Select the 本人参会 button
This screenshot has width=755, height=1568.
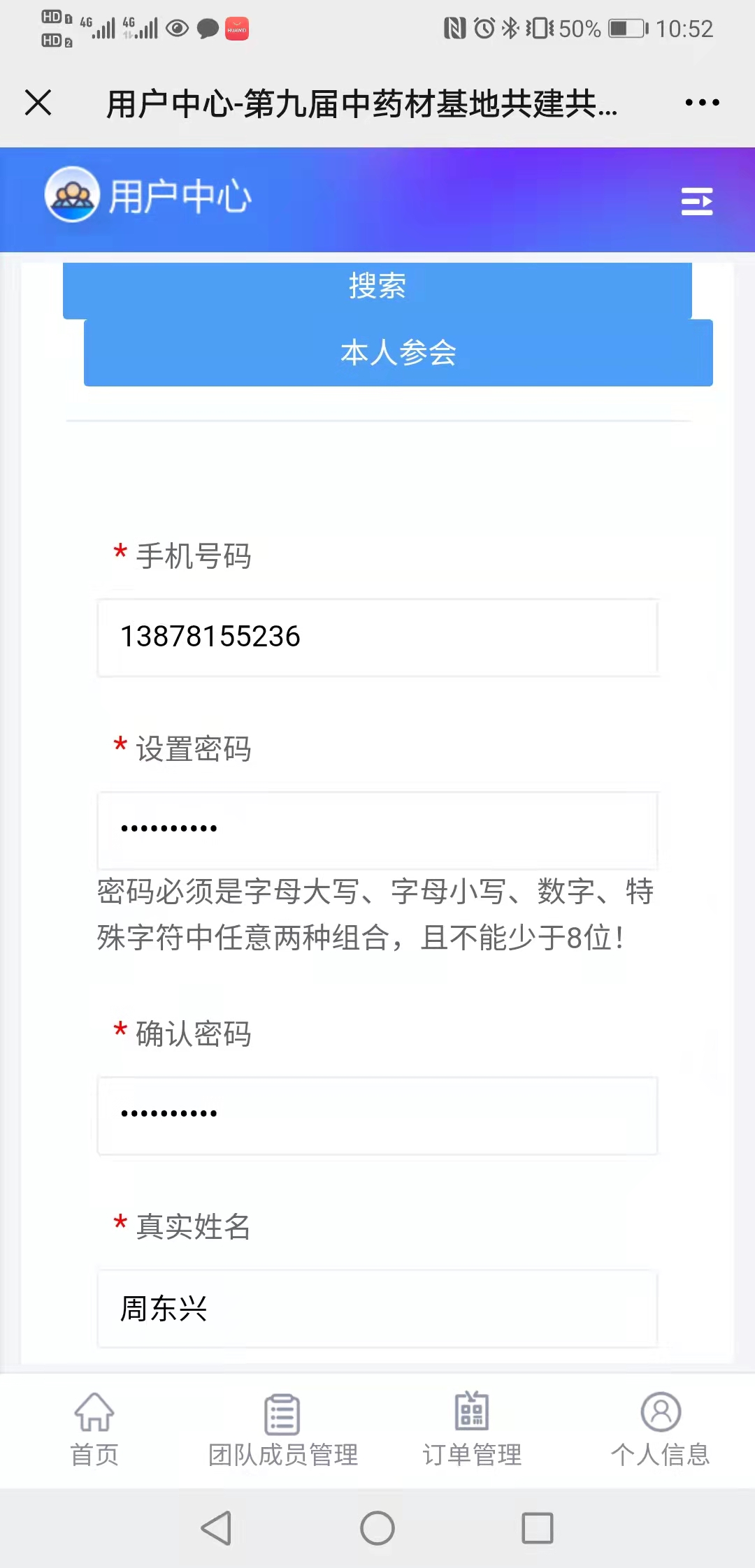(x=398, y=353)
